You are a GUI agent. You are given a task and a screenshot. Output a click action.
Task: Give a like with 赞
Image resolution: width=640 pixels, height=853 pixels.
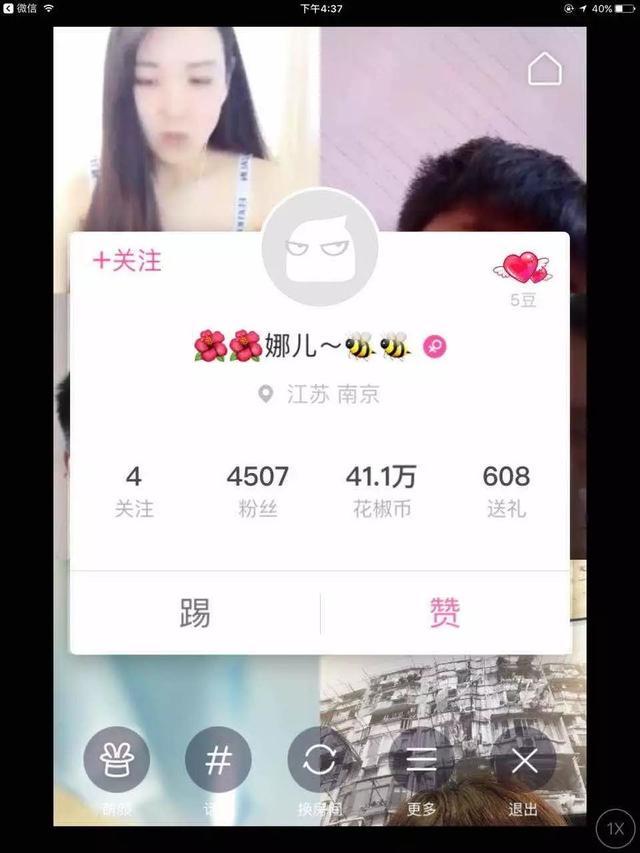[x=445, y=612]
